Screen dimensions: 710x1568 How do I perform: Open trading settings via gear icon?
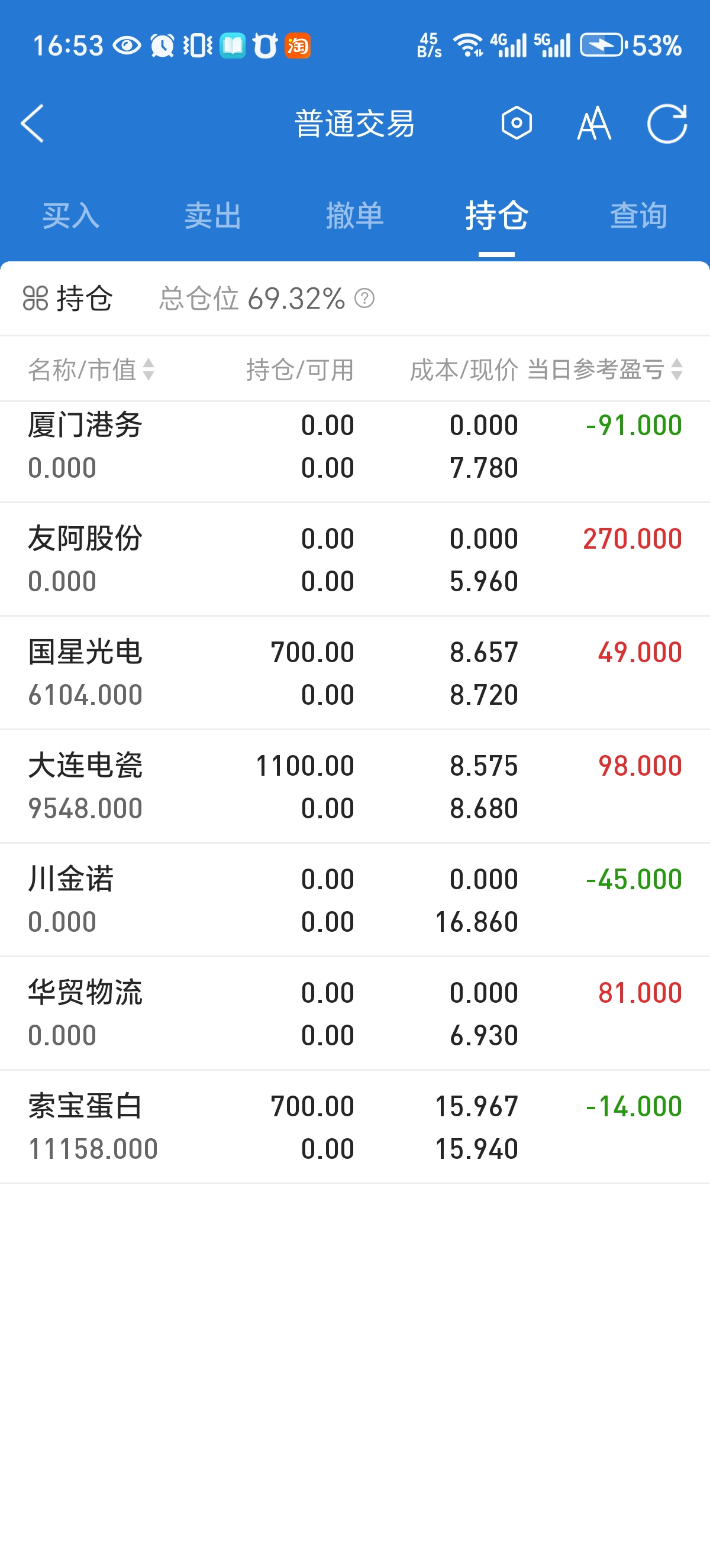(x=517, y=123)
